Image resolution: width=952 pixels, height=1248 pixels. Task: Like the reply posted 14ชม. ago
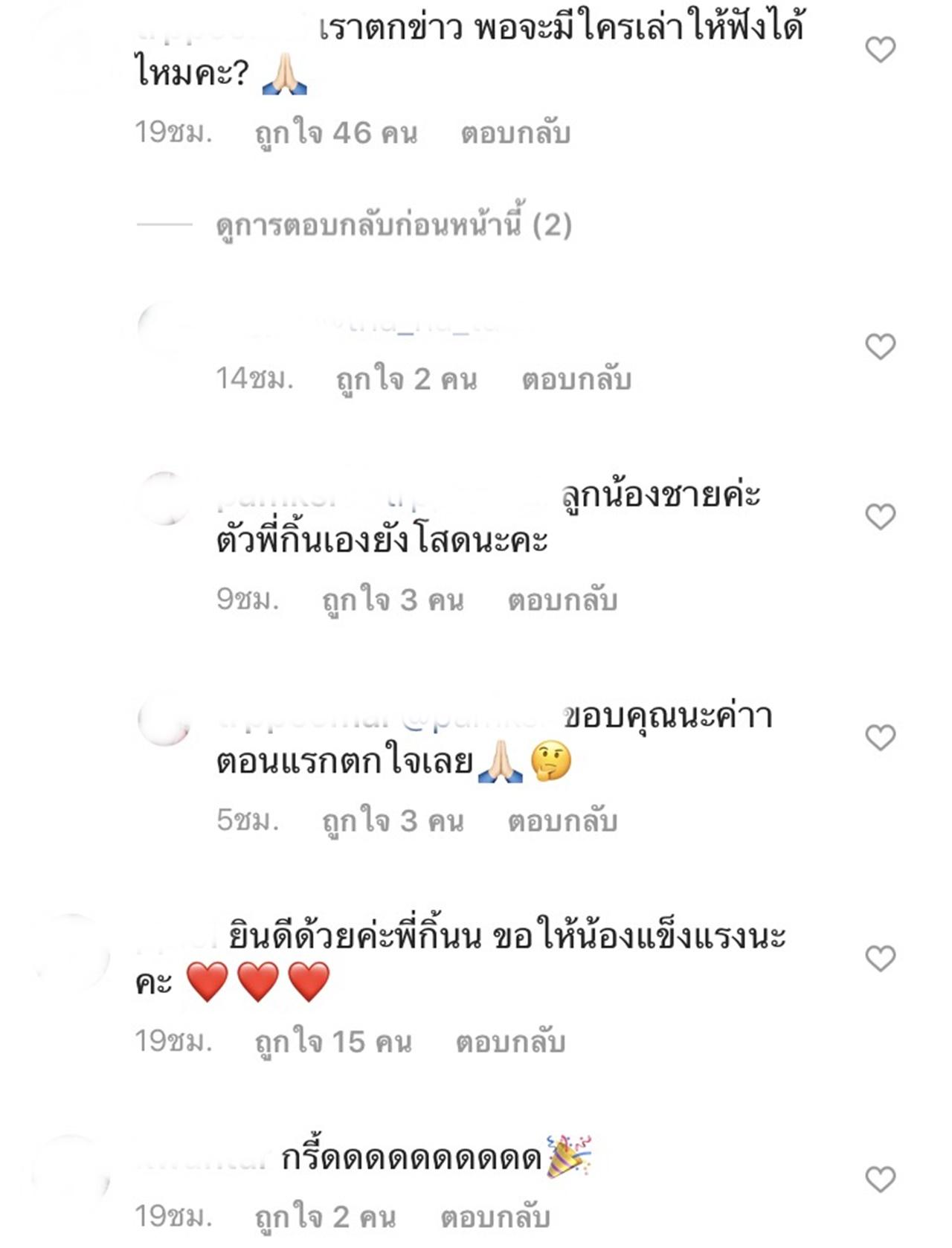[880, 347]
